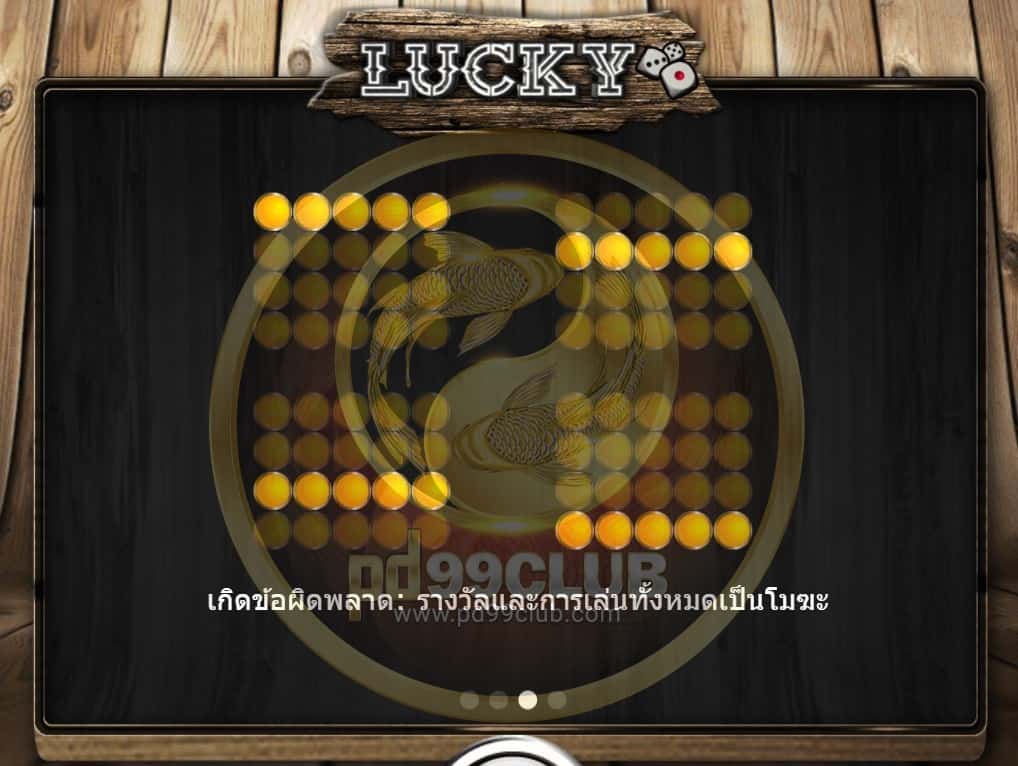The width and height of the screenshot is (1018, 766).
Task: Select the second page indicator dot
Action: click(x=498, y=700)
